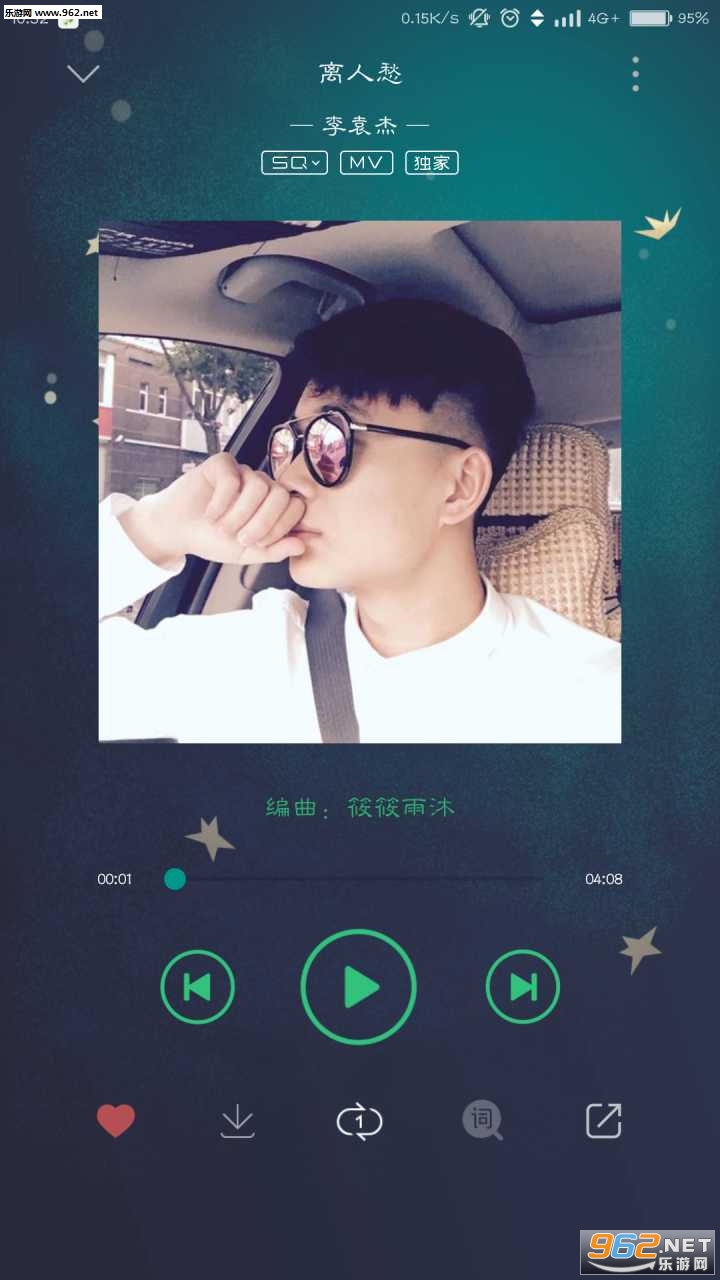Tap the 独家 exclusive tag
Image resolution: width=720 pixels, height=1280 pixels.
432,163
